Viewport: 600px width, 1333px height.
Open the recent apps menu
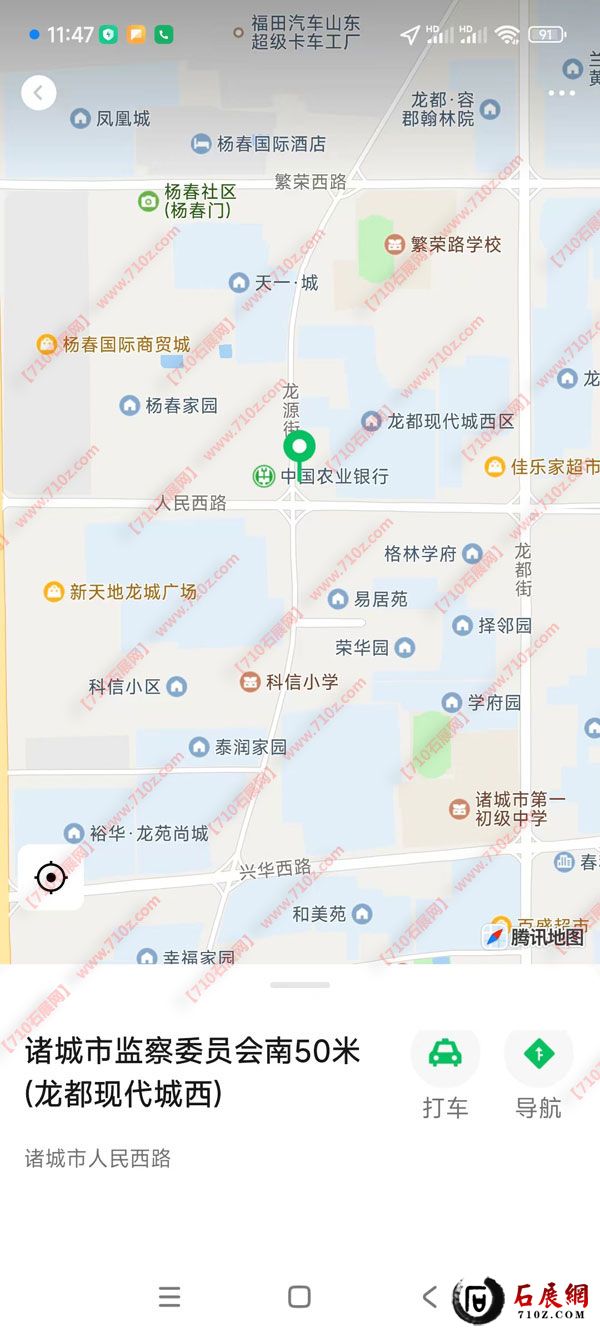170,1297
